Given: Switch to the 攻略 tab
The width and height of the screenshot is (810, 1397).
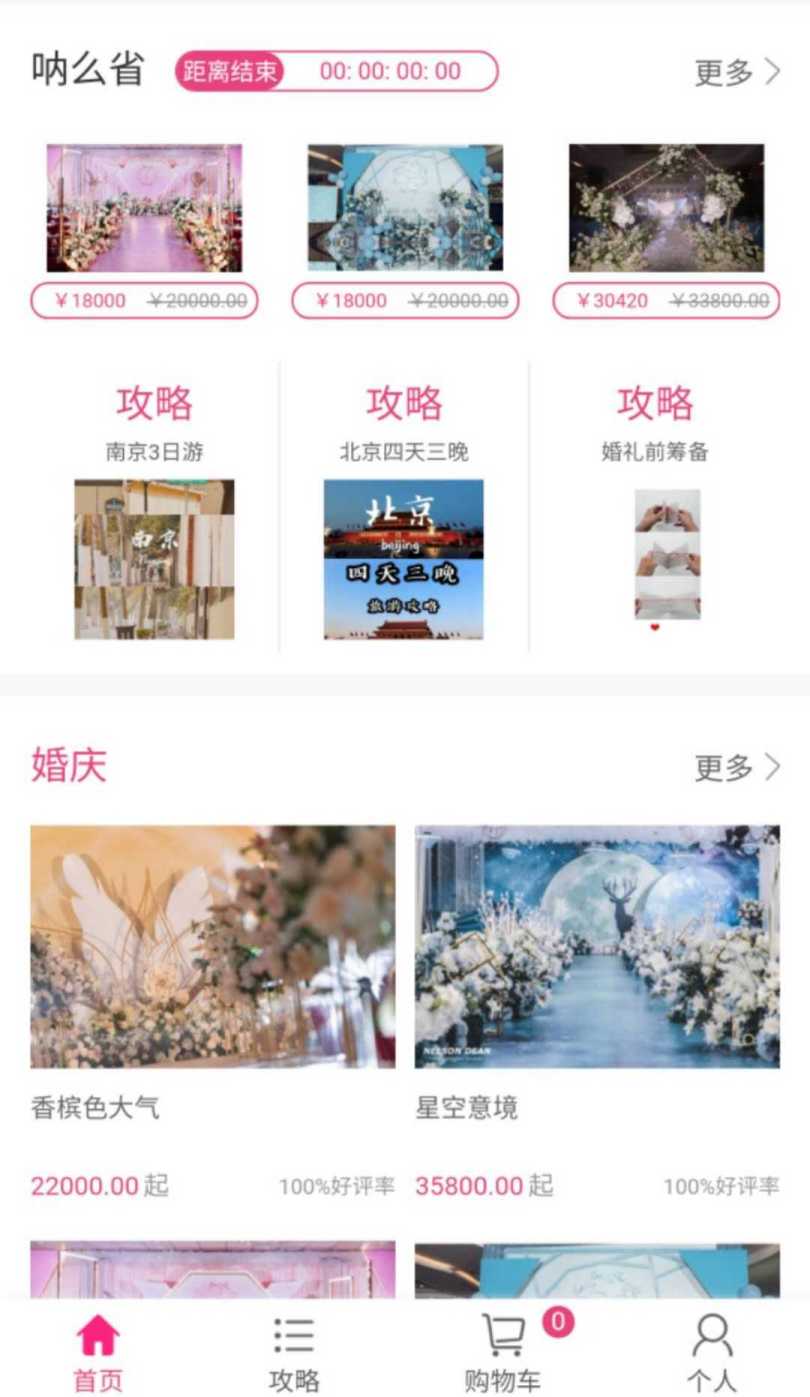Looking at the screenshot, I should click(x=294, y=1353).
